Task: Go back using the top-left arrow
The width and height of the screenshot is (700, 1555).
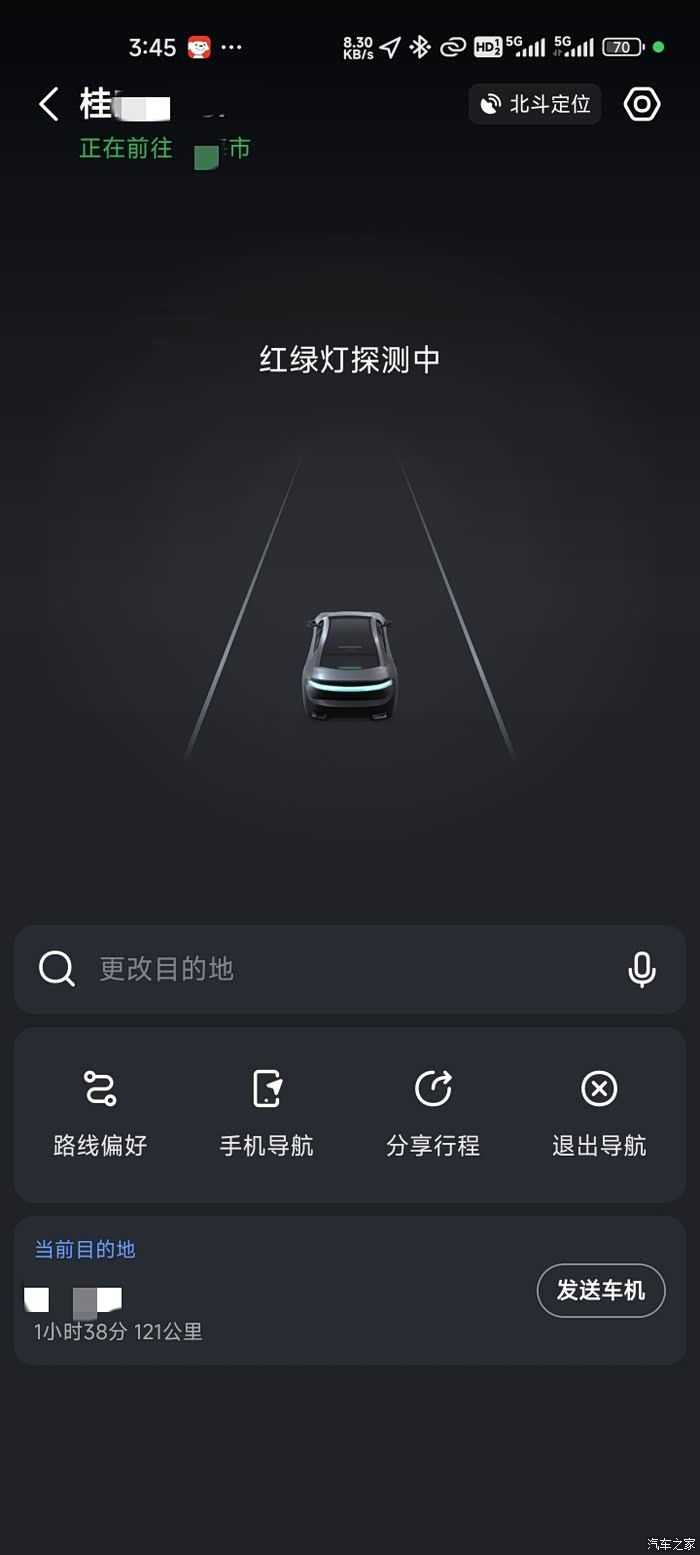Action: [x=48, y=104]
